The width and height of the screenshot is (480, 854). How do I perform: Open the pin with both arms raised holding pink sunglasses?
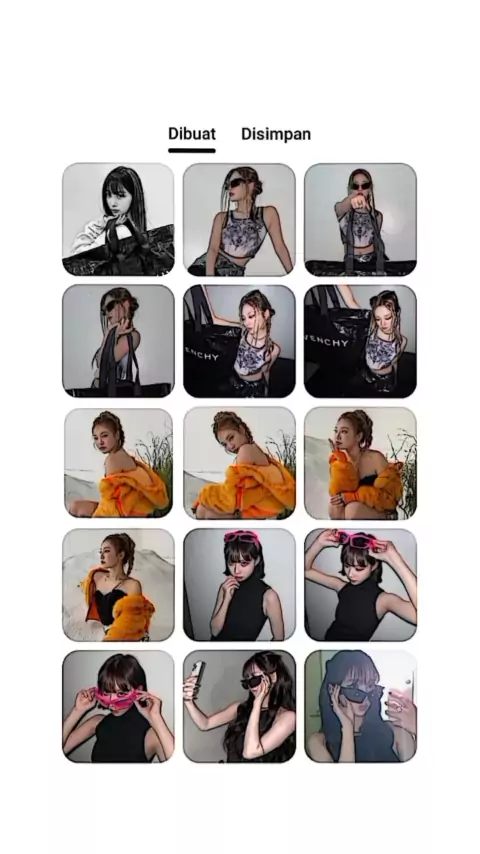coord(361,585)
